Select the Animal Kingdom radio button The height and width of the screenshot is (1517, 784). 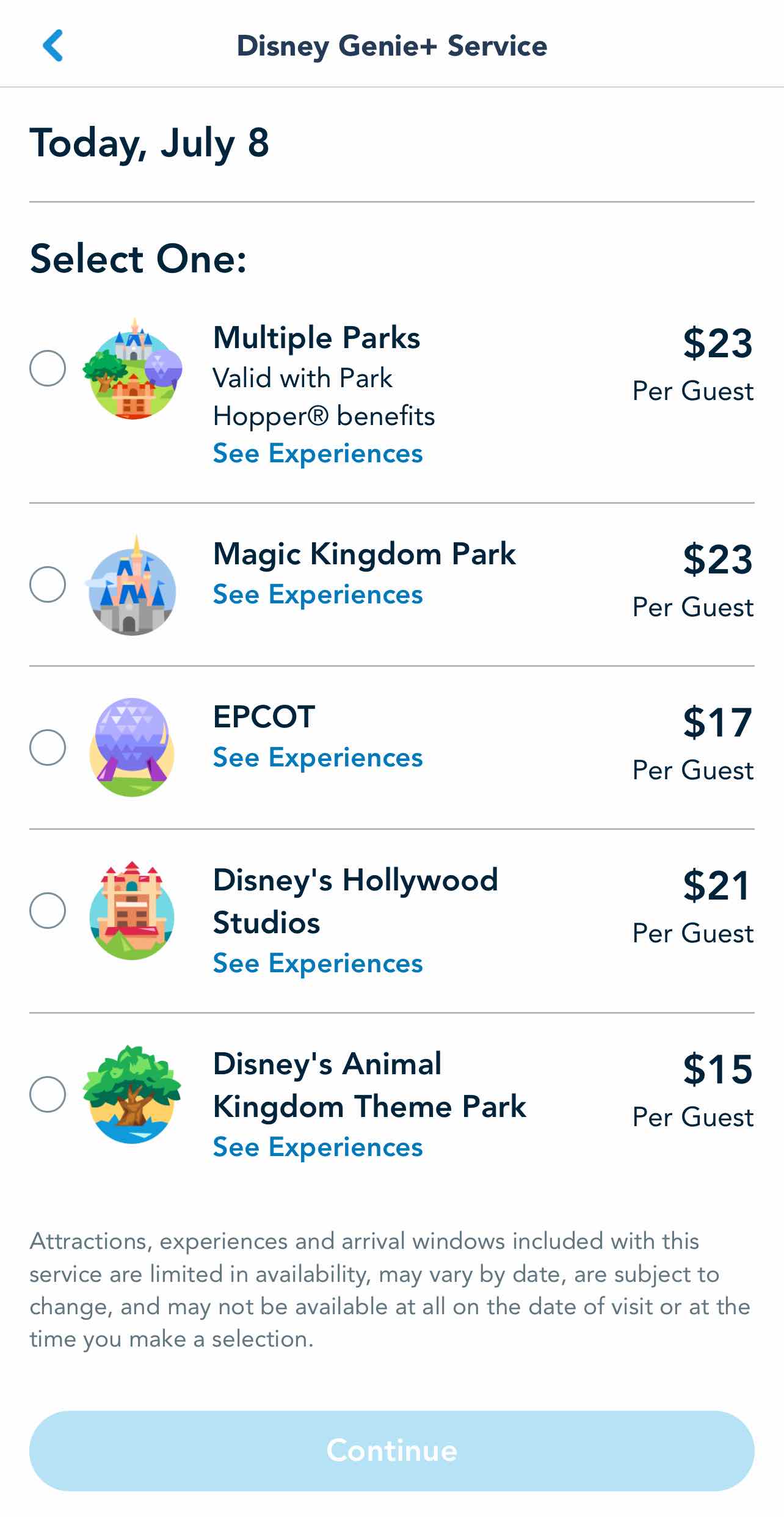point(49,1093)
